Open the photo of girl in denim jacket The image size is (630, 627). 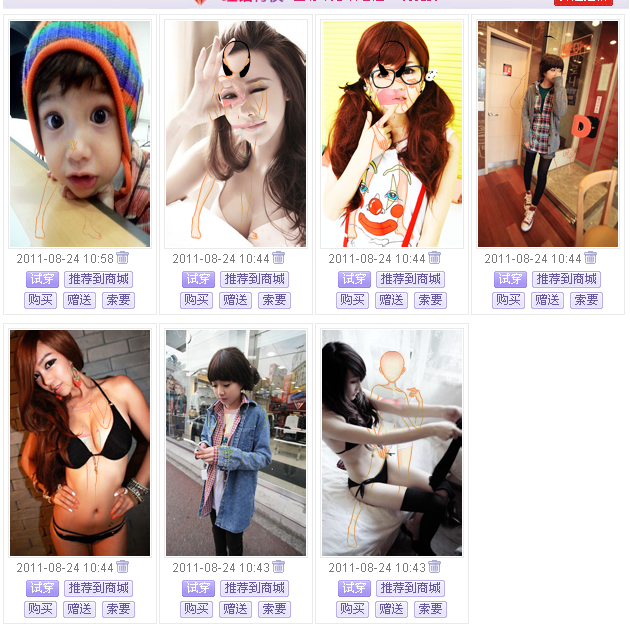click(x=236, y=442)
